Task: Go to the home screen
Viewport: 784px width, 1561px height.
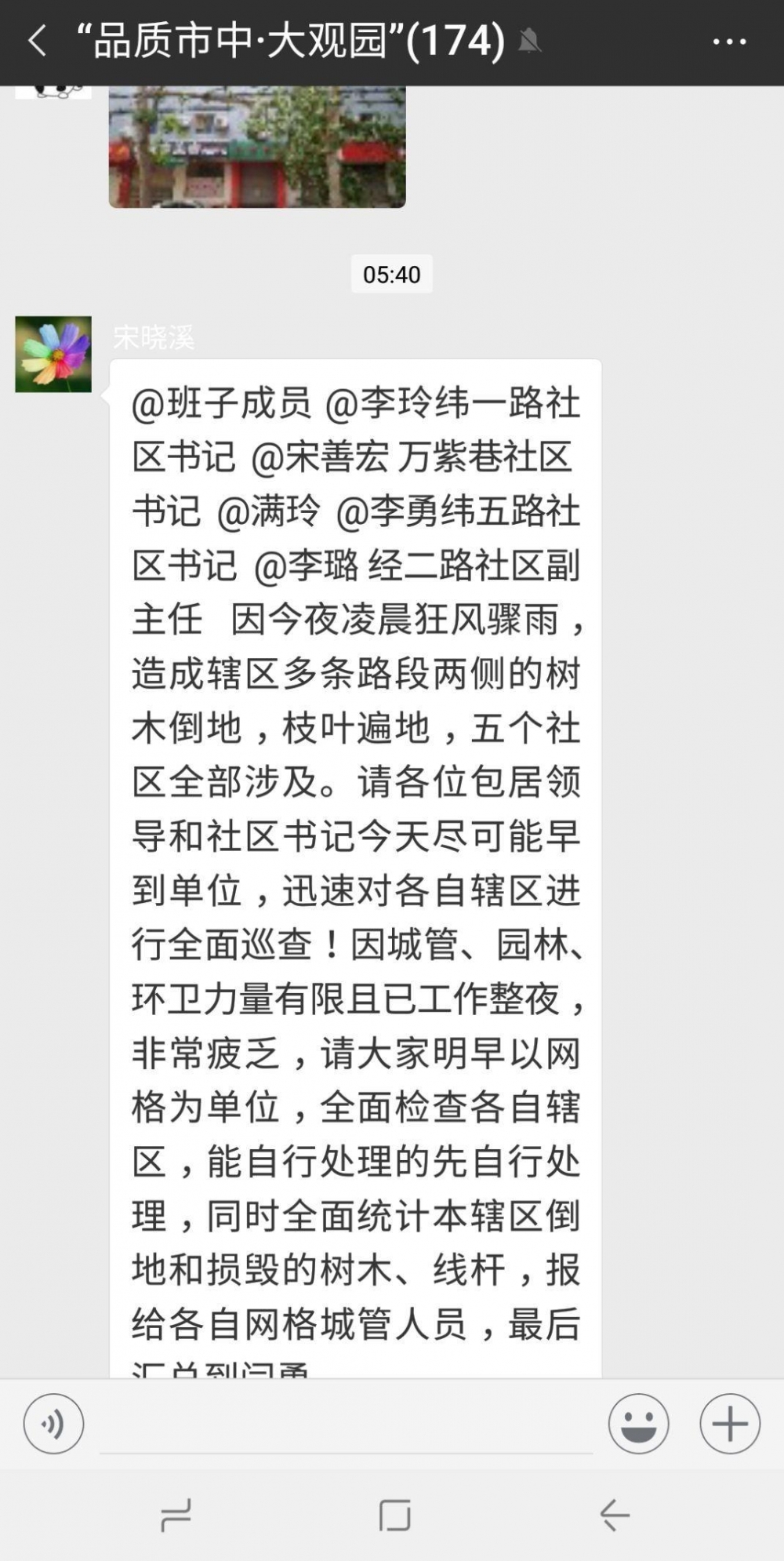Action: pos(394,1515)
